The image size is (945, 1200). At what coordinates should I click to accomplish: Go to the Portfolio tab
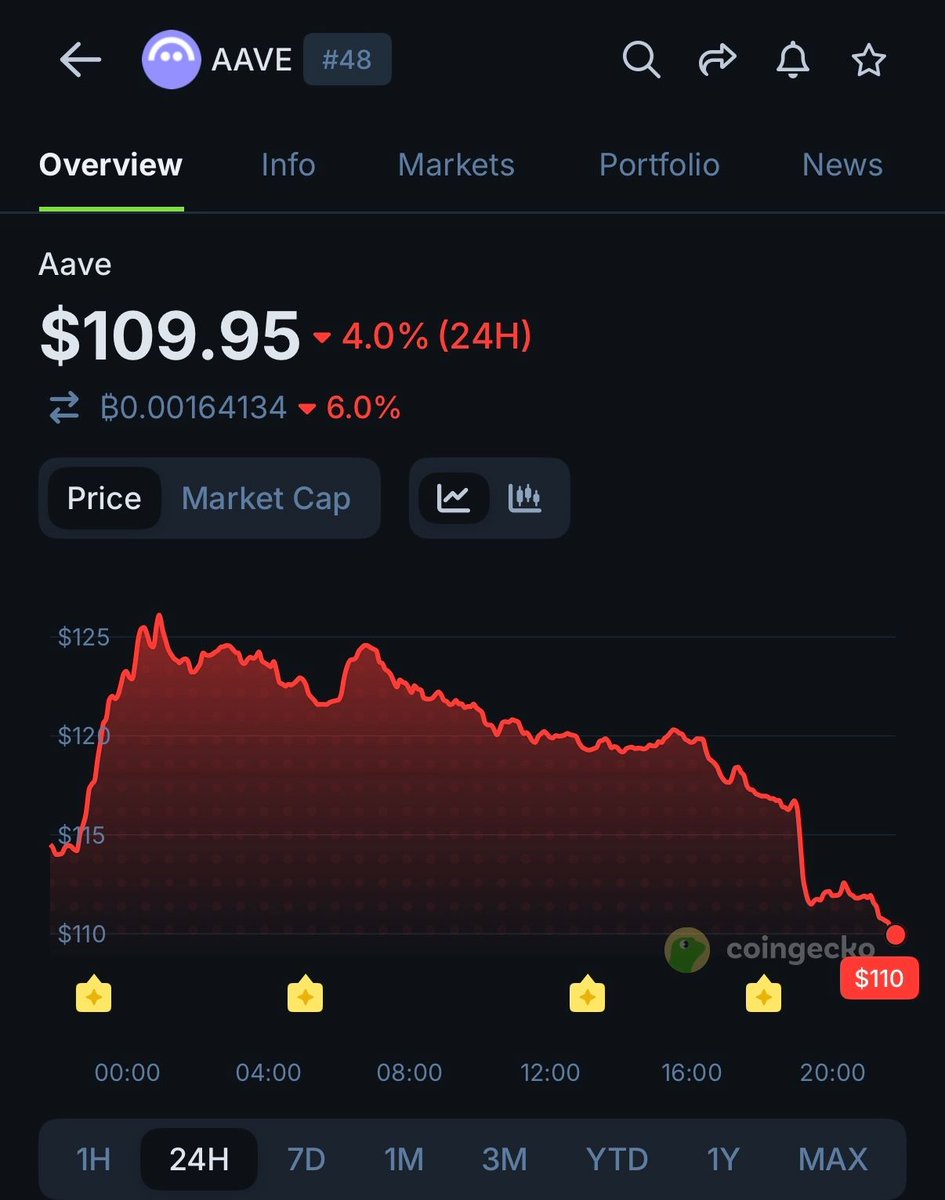click(659, 165)
